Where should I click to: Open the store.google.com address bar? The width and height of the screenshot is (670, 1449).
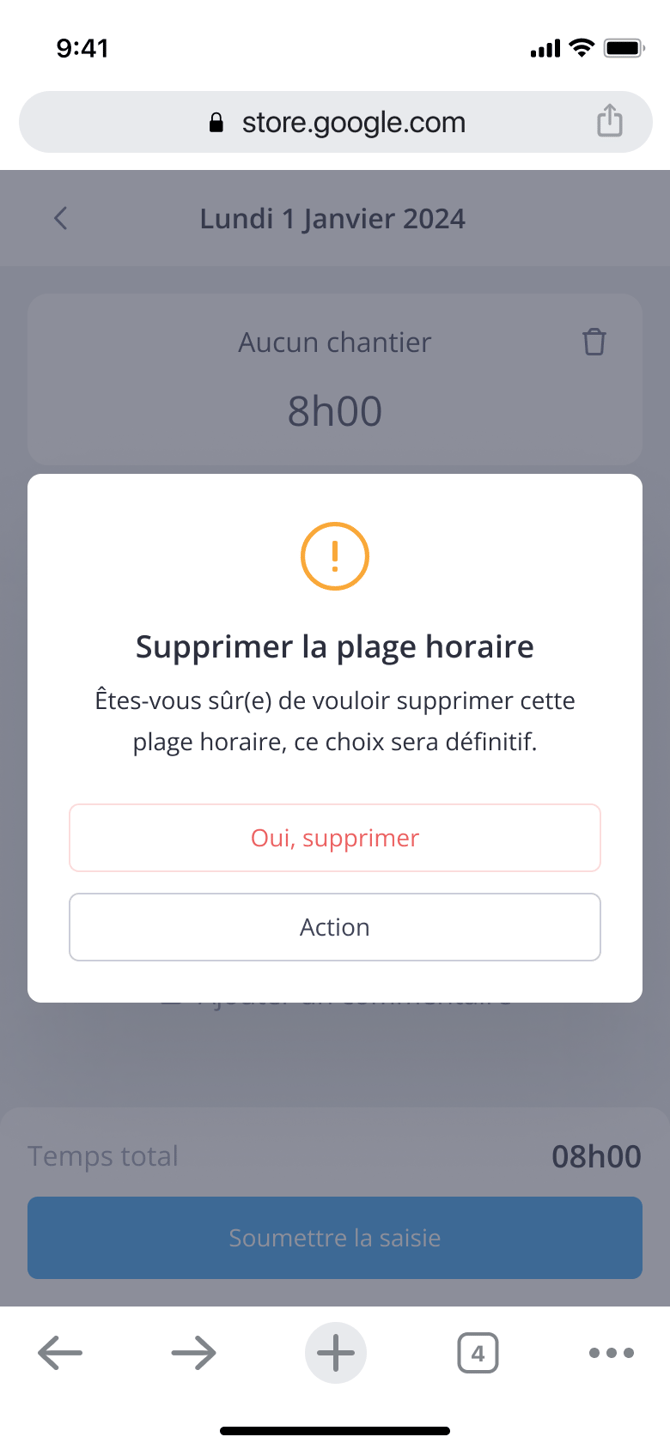335,122
